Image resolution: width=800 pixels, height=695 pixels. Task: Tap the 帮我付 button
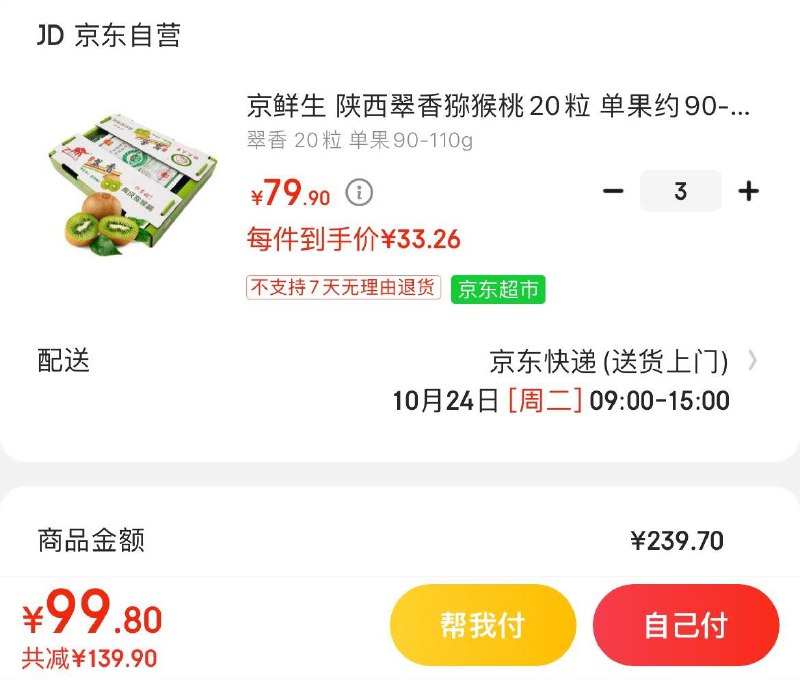click(483, 626)
